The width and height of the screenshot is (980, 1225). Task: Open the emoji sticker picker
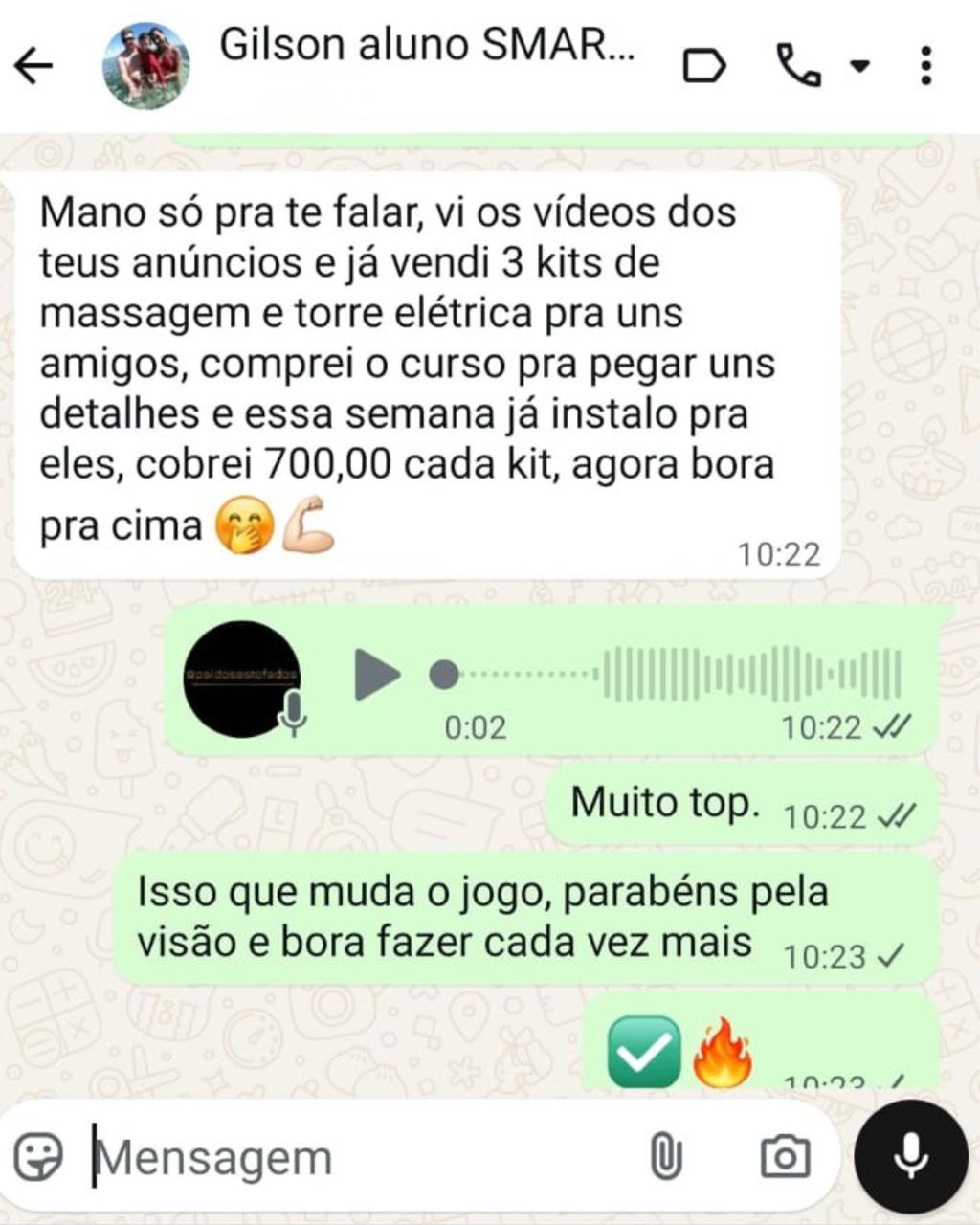(x=38, y=1156)
